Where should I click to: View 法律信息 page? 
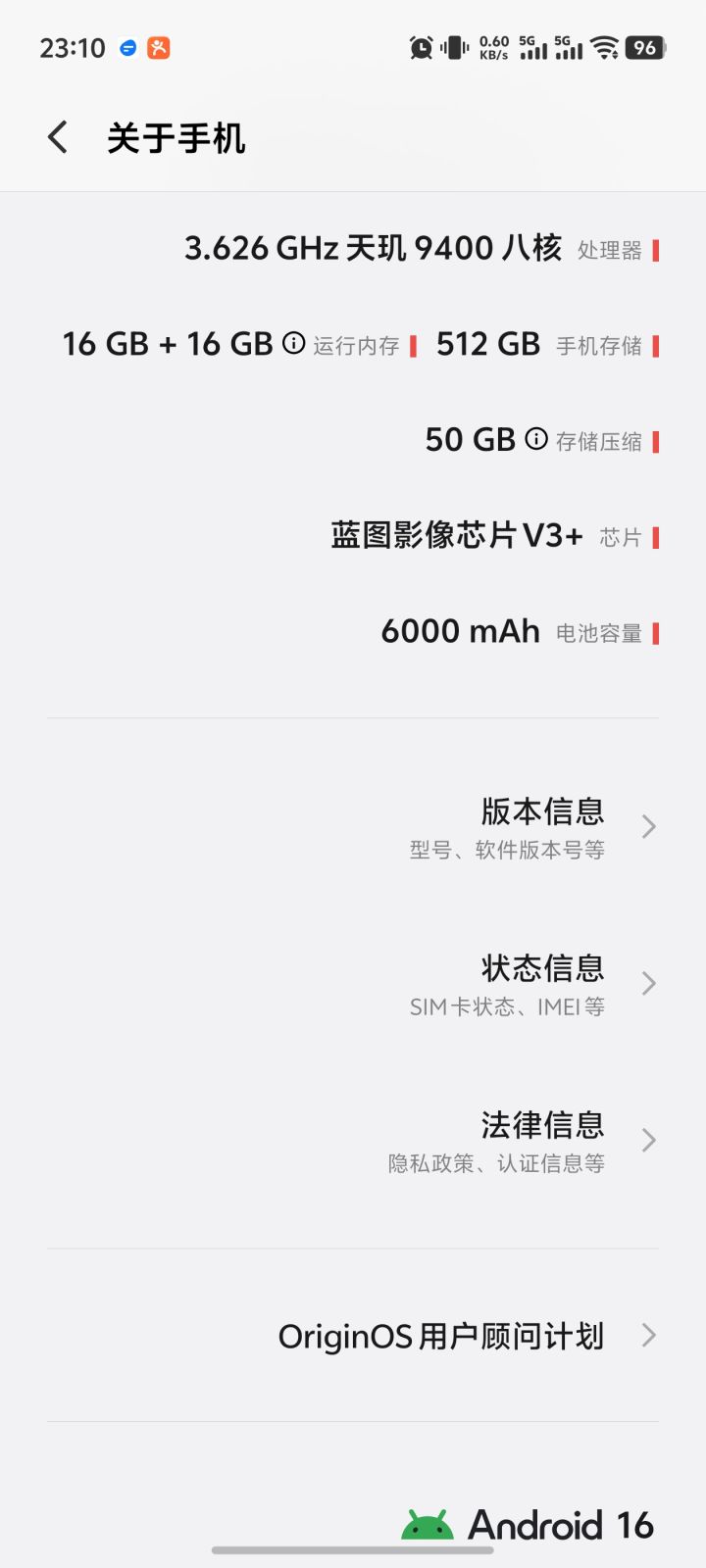tap(353, 1141)
